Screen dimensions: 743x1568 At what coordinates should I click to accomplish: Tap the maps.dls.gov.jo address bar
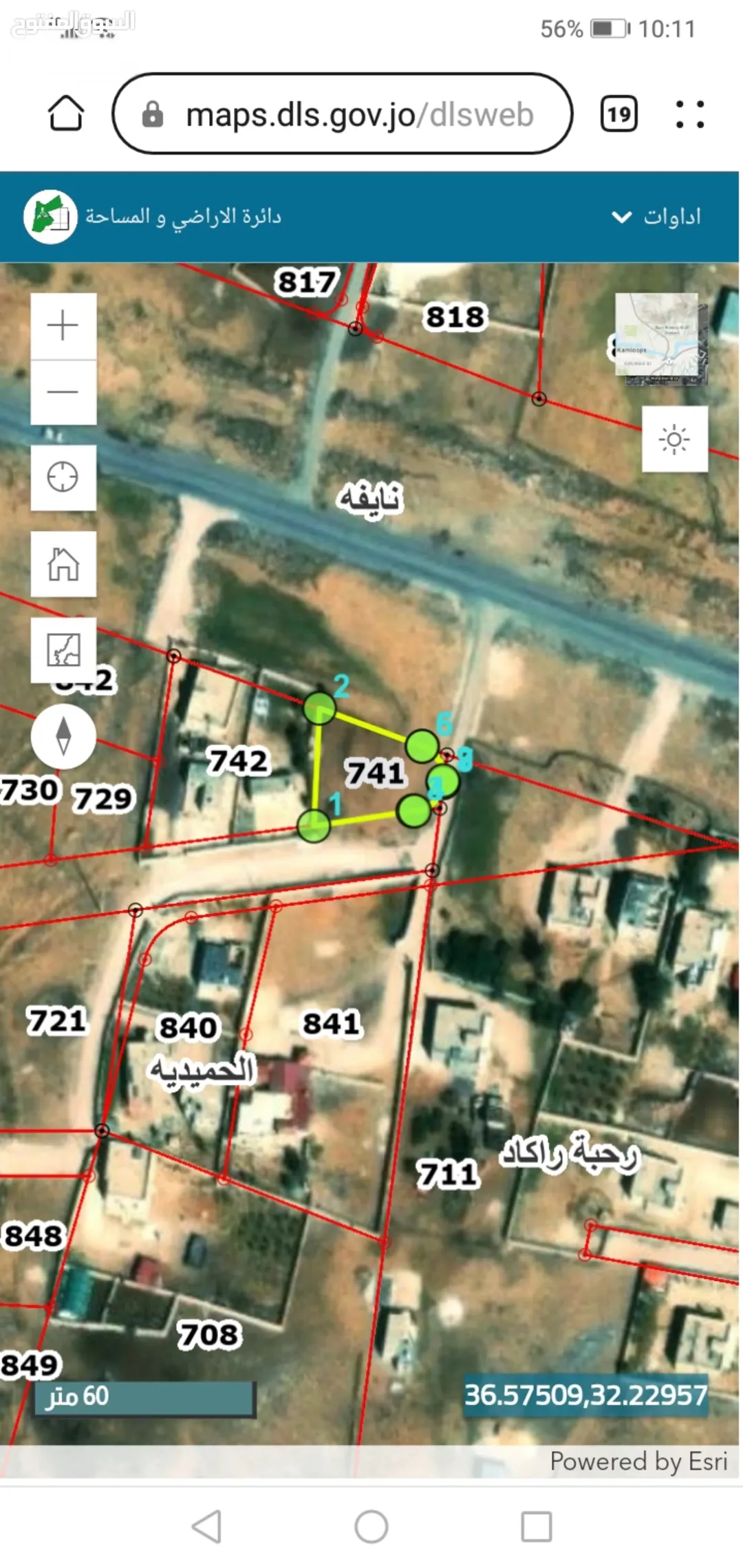point(343,114)
